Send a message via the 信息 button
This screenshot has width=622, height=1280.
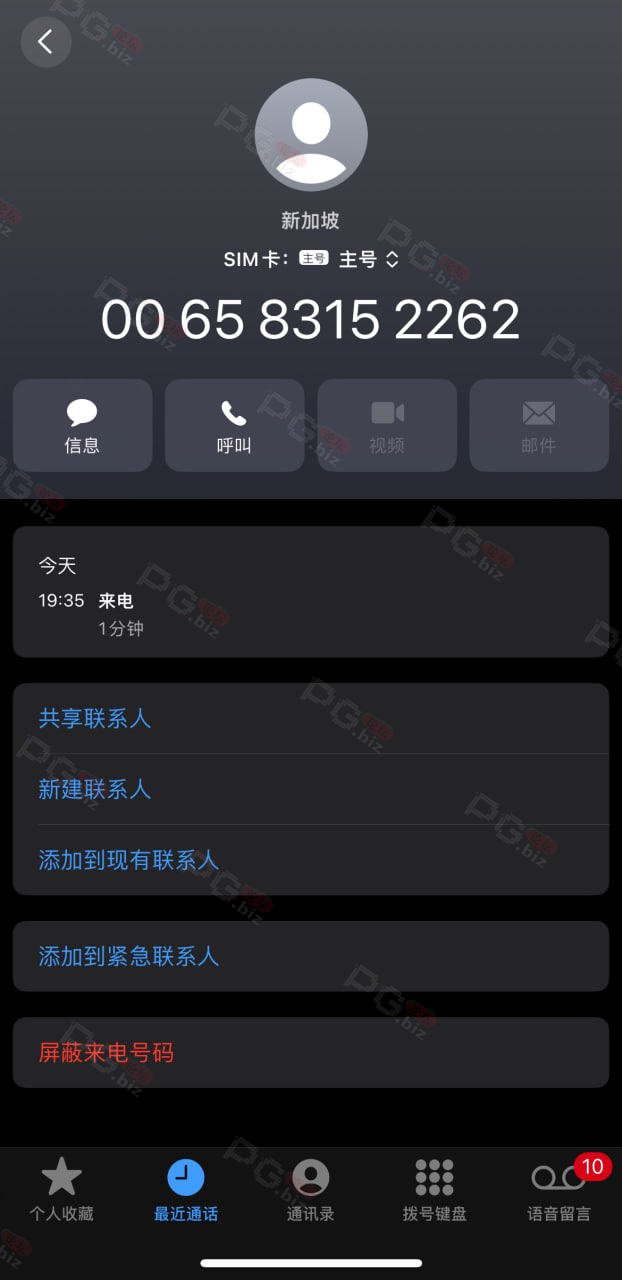[x=82, y=425]
